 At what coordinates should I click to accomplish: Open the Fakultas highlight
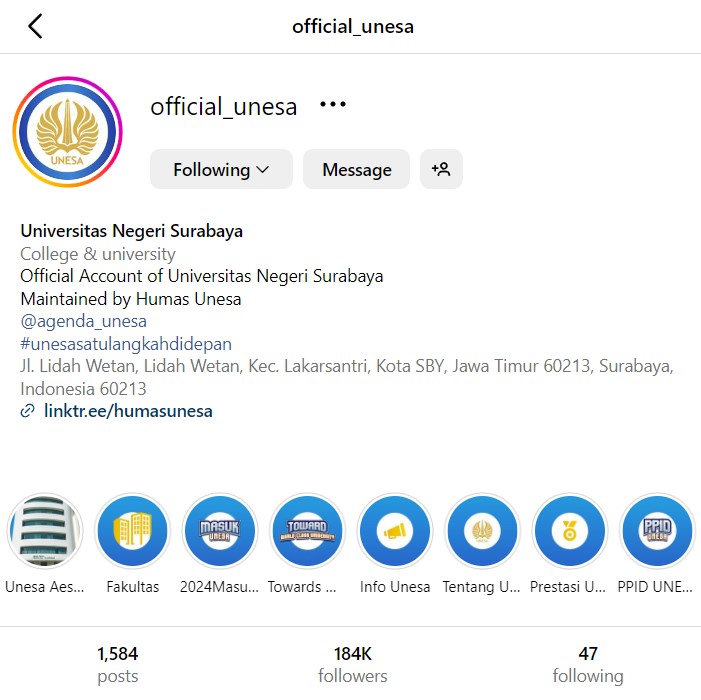click(x=133, y=533)
